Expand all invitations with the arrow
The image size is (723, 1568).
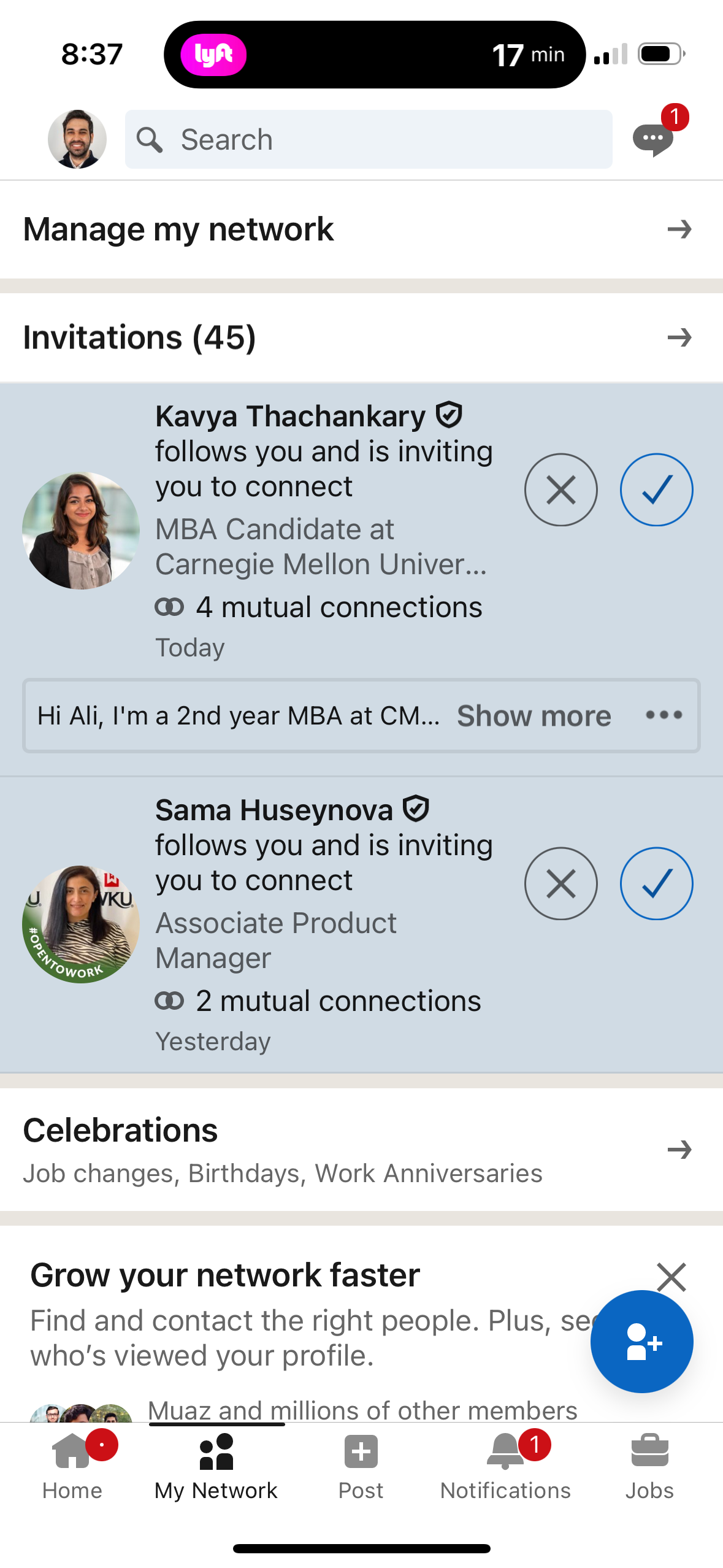(679, 337)
